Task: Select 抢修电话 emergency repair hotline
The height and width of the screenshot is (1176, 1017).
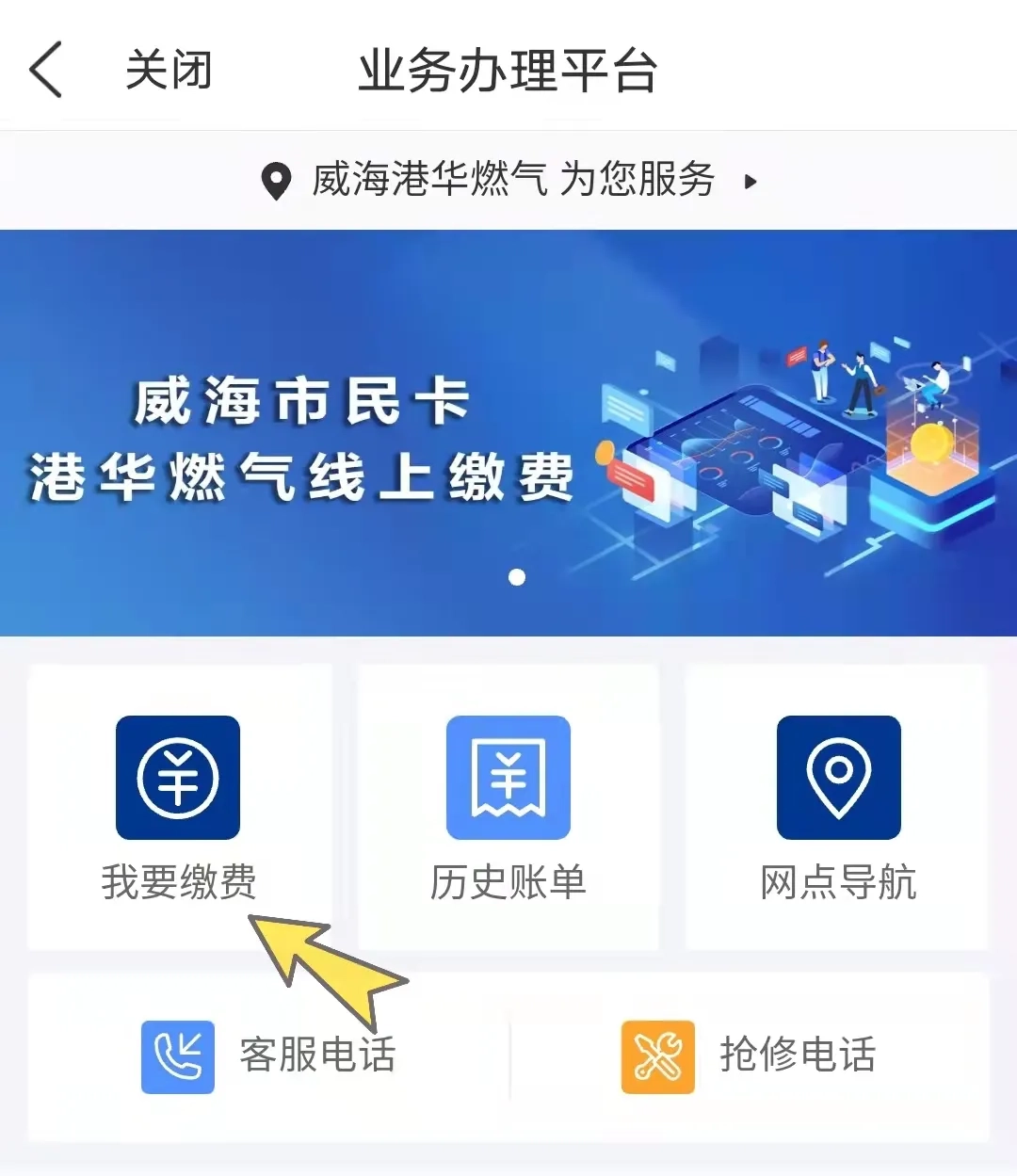Action: 750,1056
